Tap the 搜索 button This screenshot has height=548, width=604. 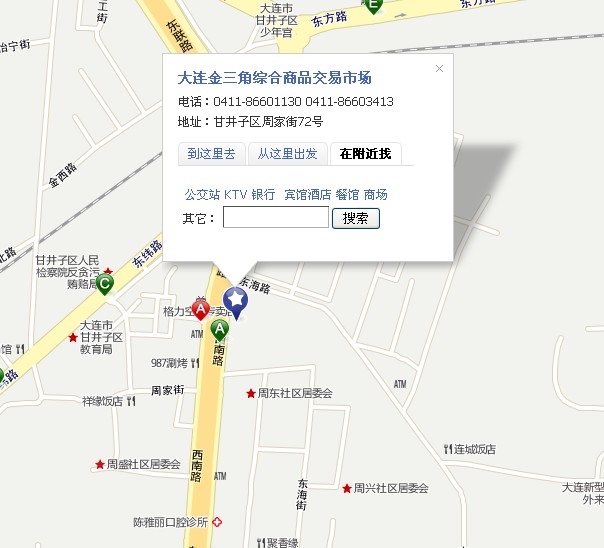356,218
